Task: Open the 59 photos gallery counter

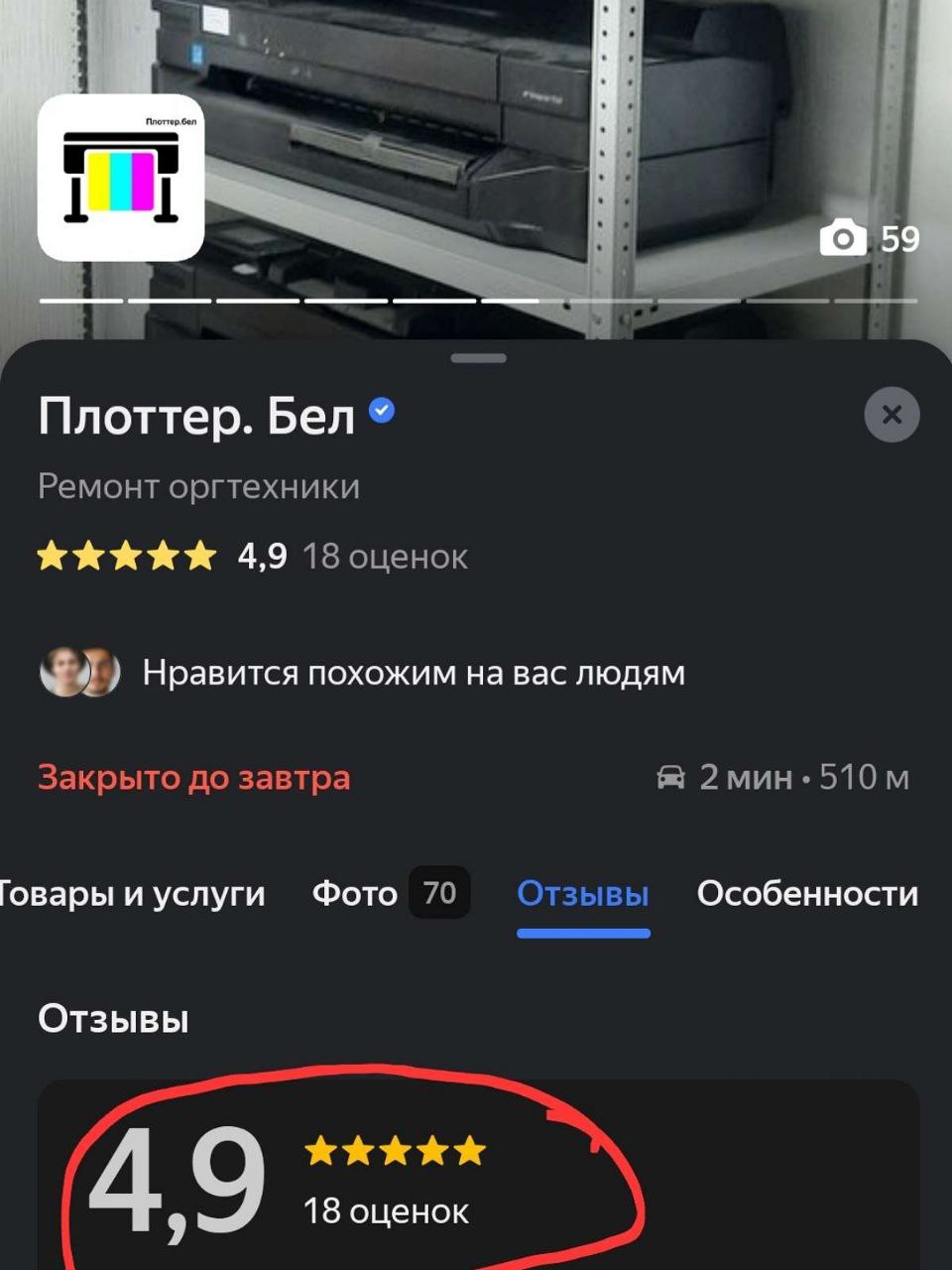Action: point(870,239)
